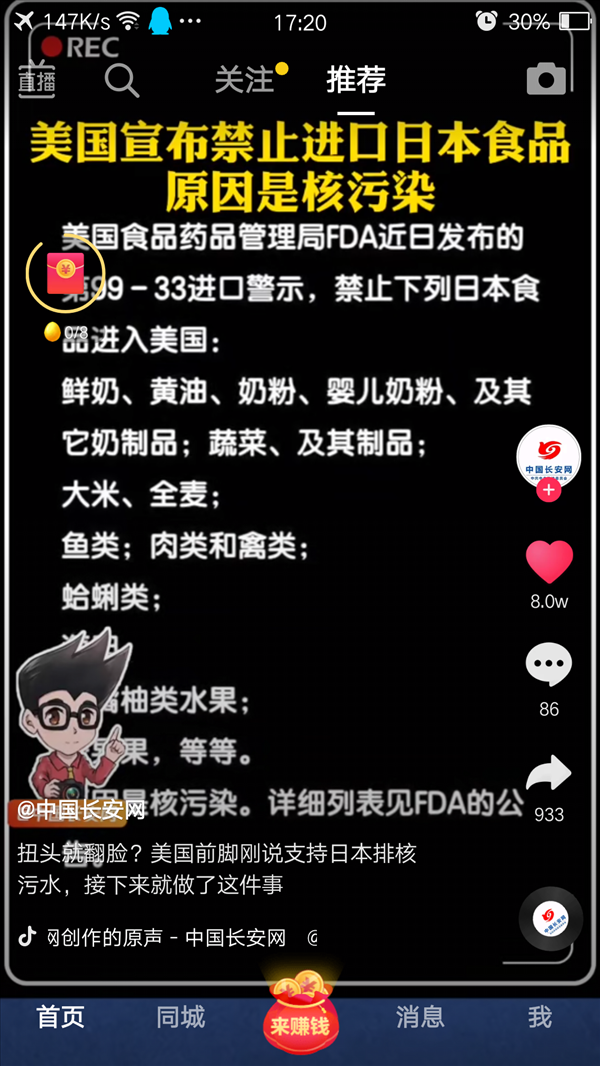Switch to the 关注 tab
Screen dimensions: 600x1066
[x=244, y=80]
